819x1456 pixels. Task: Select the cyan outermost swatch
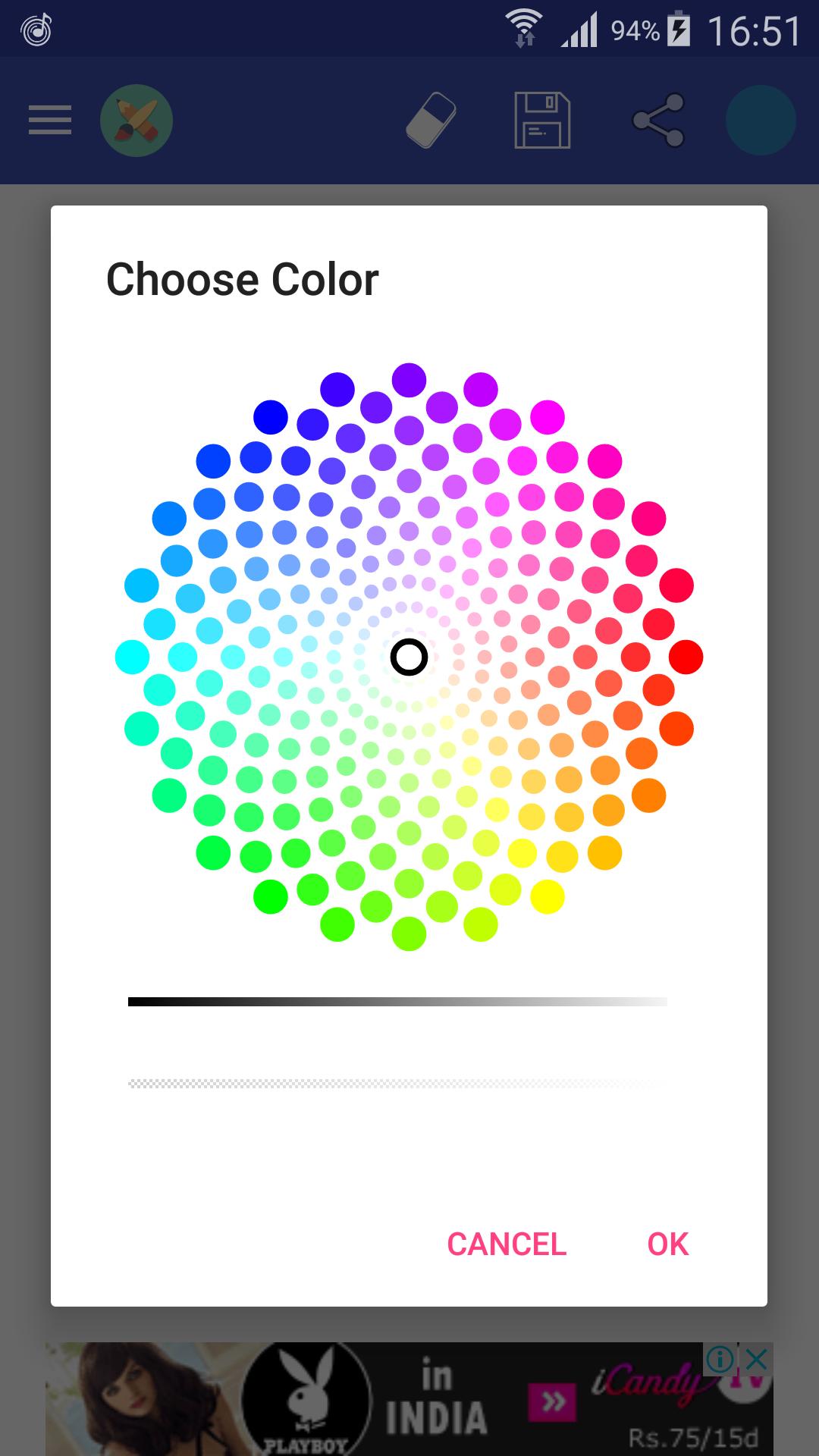pos(132,657)
